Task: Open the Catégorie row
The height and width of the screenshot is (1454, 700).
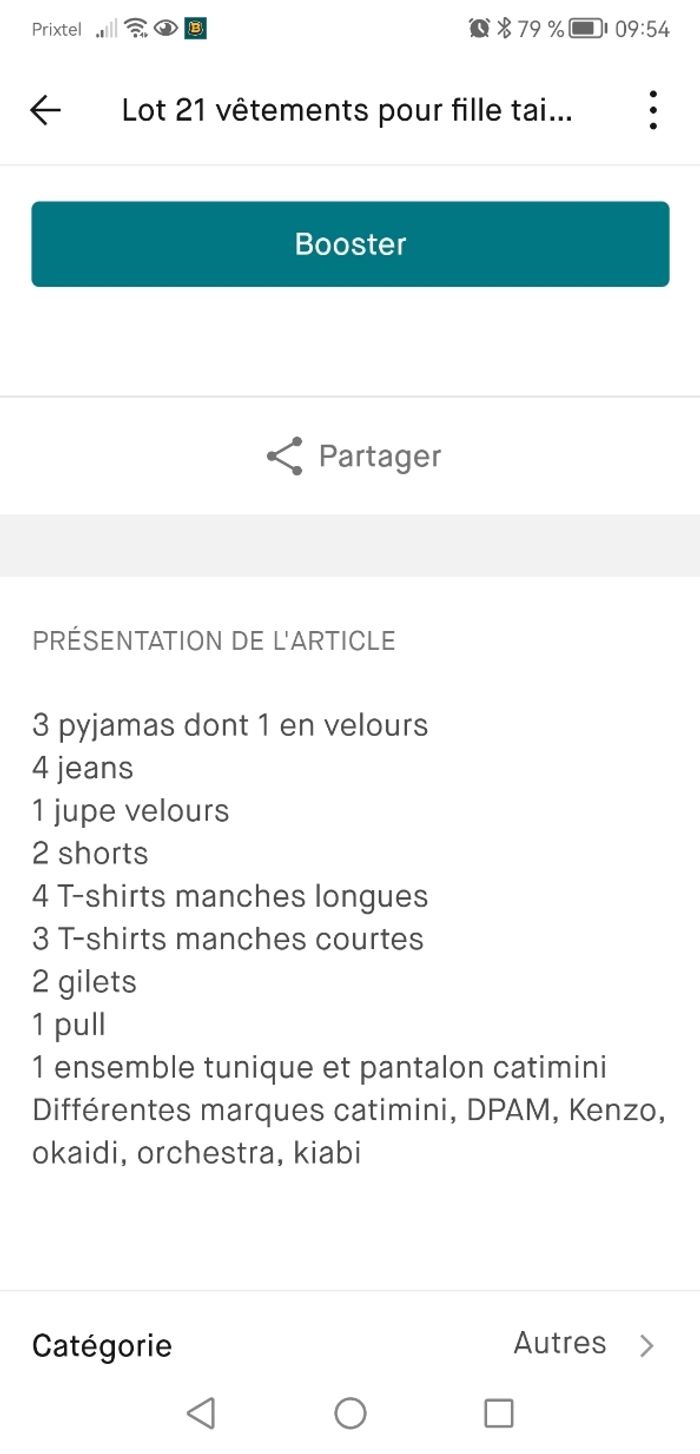Action: 350,1345
